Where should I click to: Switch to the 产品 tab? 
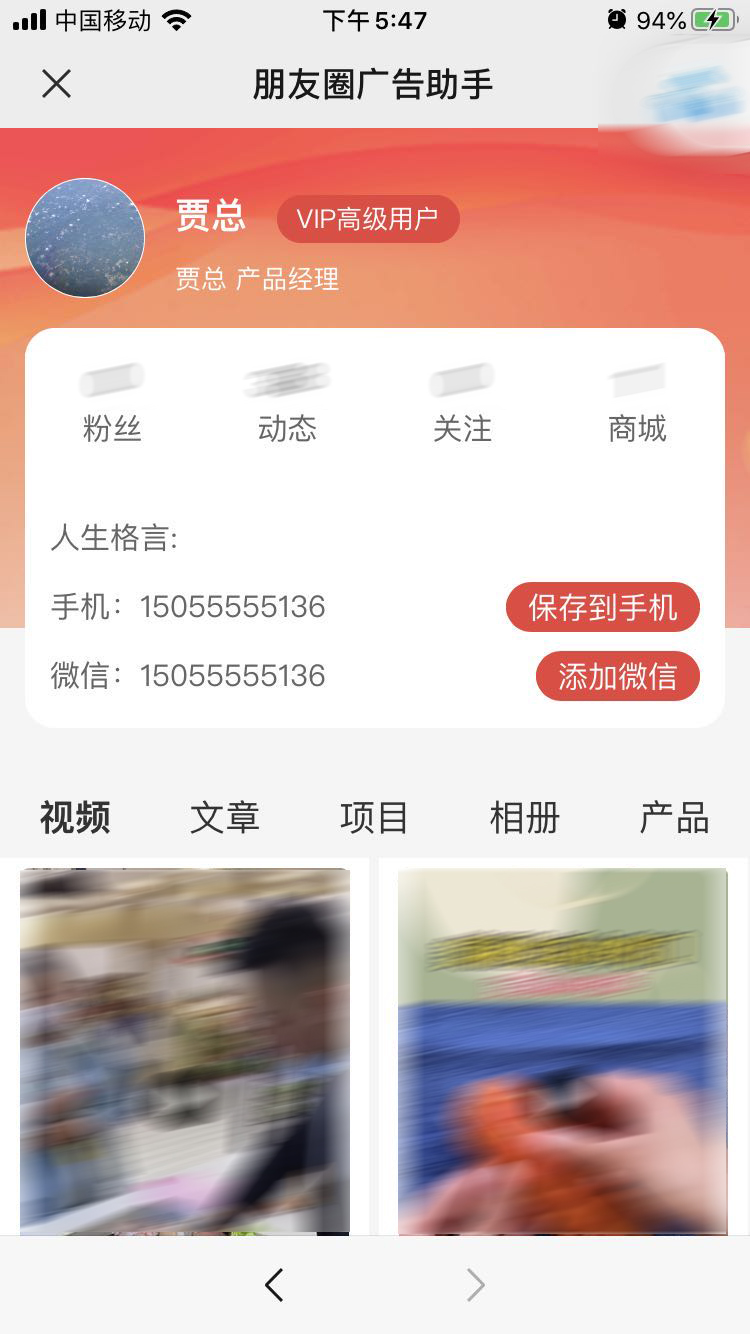[674, 818]
